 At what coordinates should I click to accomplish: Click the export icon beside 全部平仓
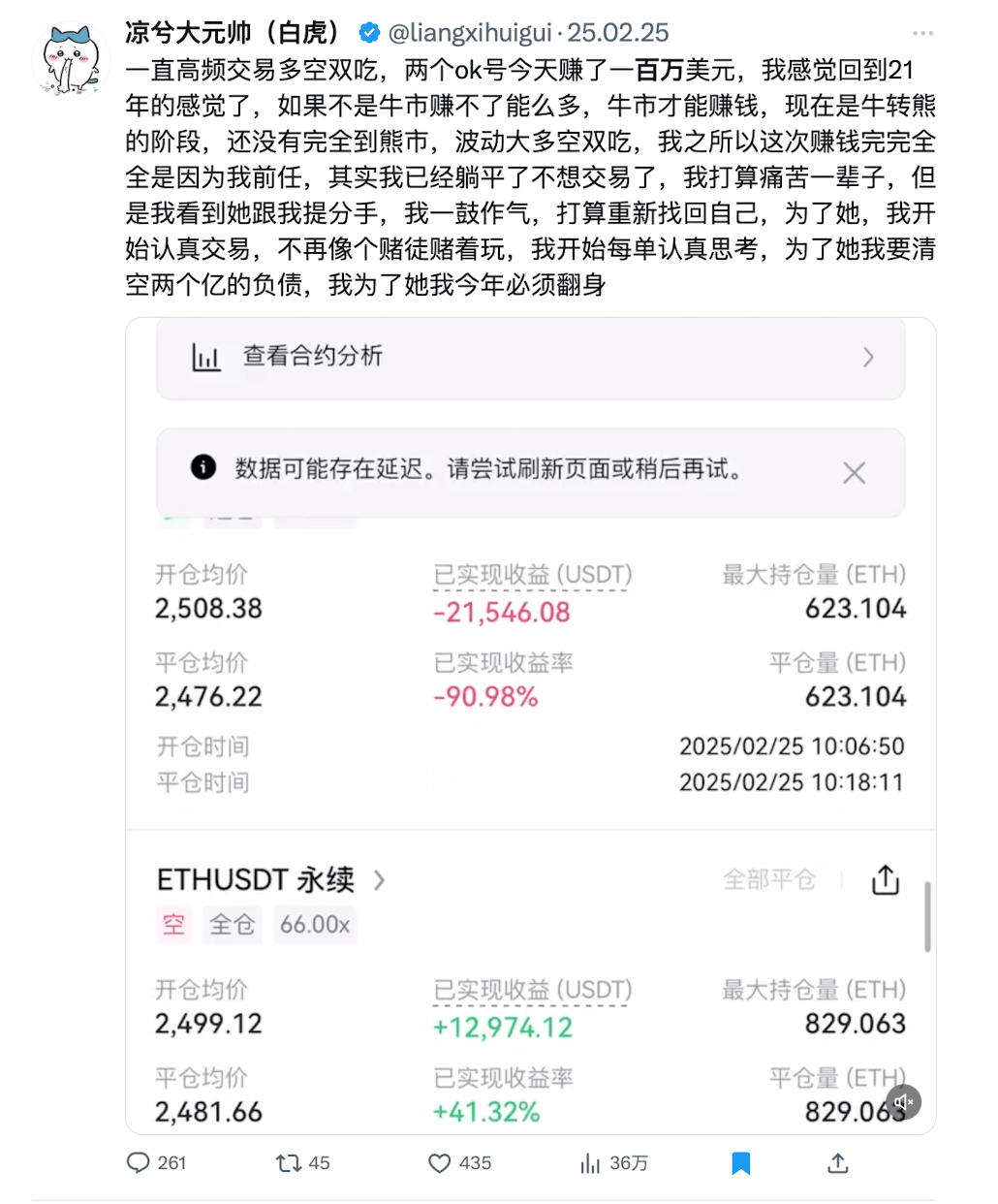click(x=884, y=880)
